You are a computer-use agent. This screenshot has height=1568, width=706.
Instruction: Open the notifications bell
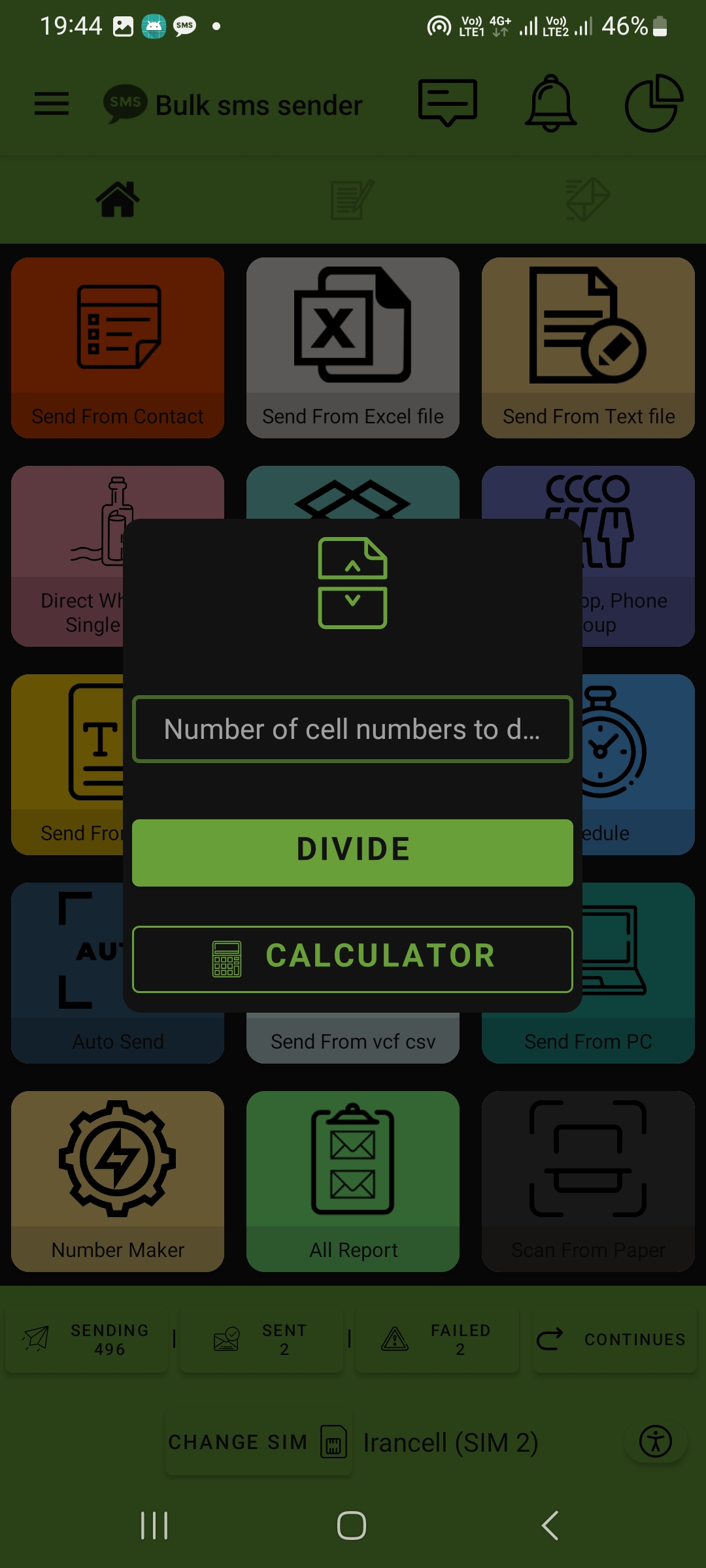551,104
